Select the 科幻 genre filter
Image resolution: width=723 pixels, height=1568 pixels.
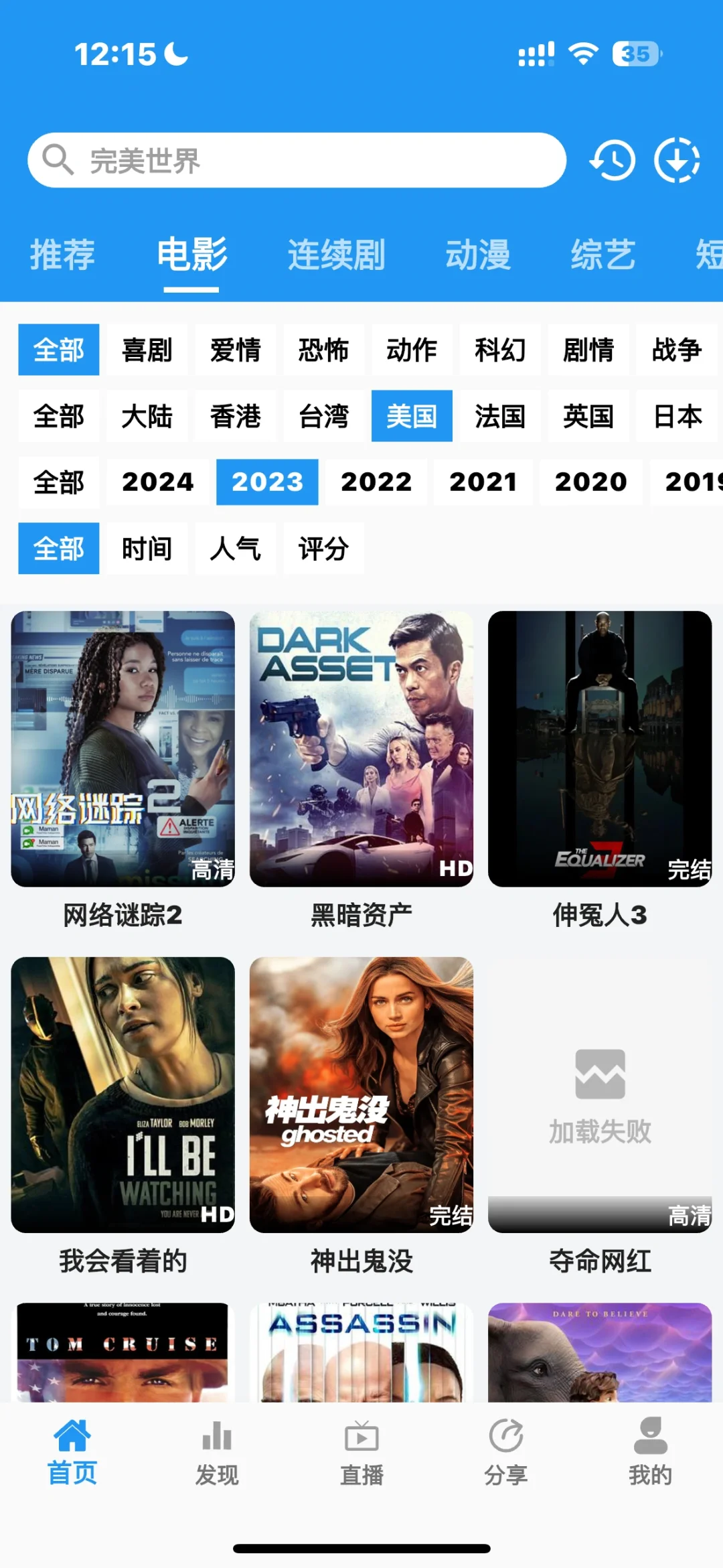point(499,350)
